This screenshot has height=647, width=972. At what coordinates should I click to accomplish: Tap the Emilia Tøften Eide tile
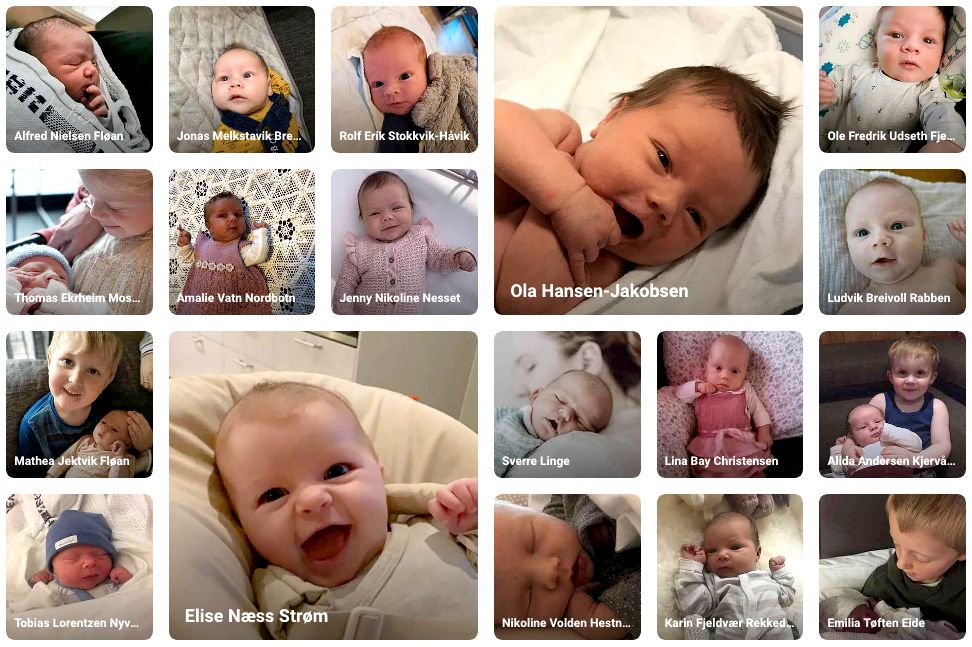tap(892, 567)
